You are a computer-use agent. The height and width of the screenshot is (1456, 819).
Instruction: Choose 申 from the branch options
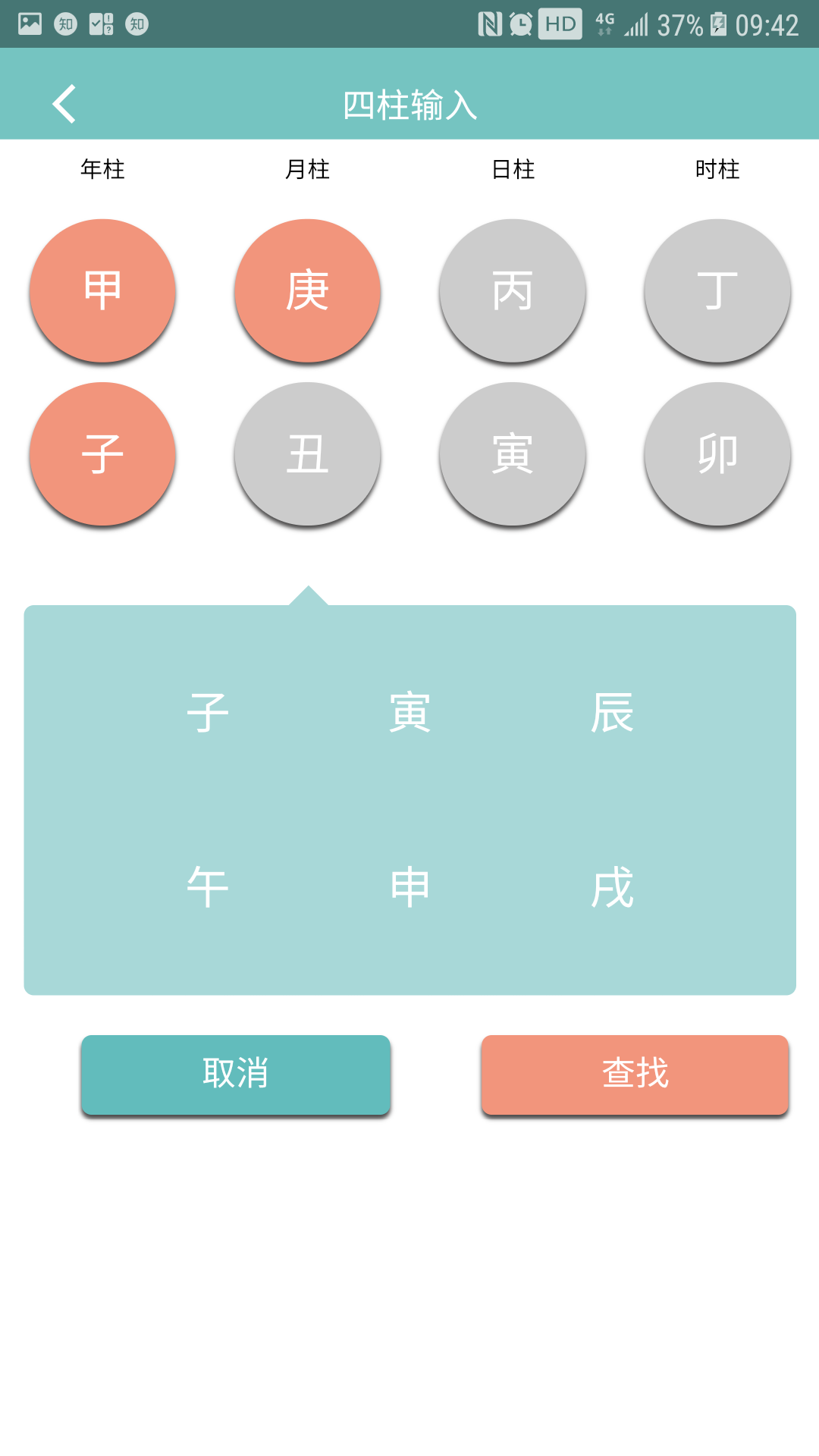coord(410,887)
